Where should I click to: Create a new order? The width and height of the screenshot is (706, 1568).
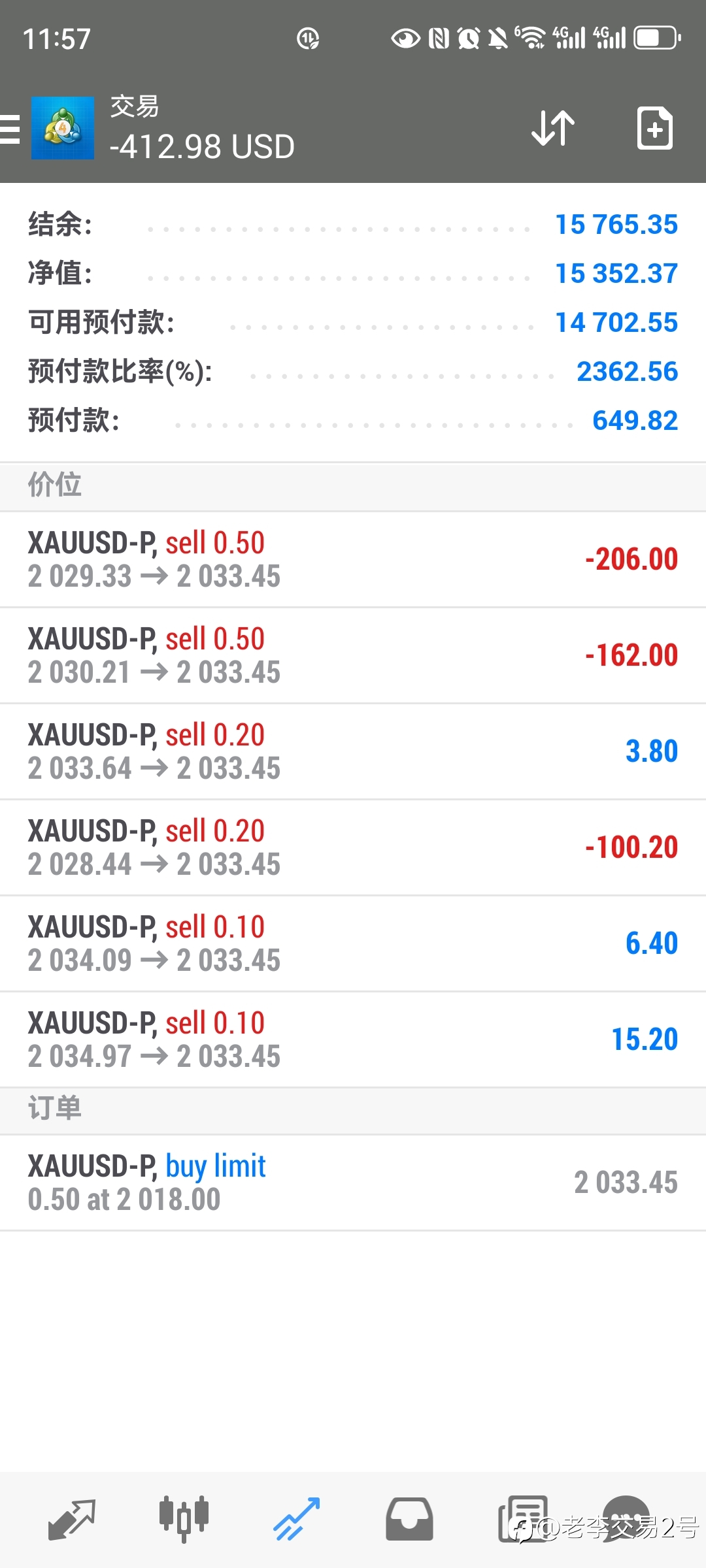(x=654, y=128)
